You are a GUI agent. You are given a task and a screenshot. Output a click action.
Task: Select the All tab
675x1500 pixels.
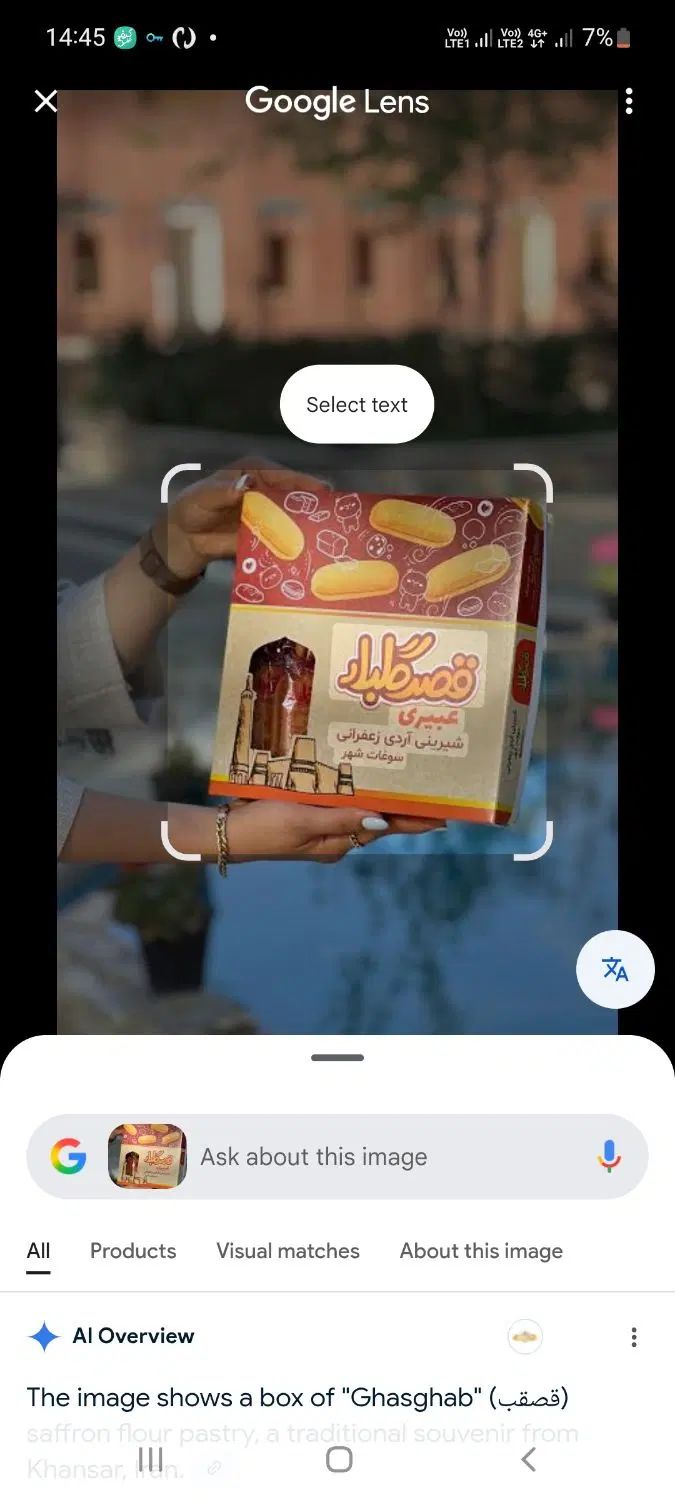click(38, 1251)
